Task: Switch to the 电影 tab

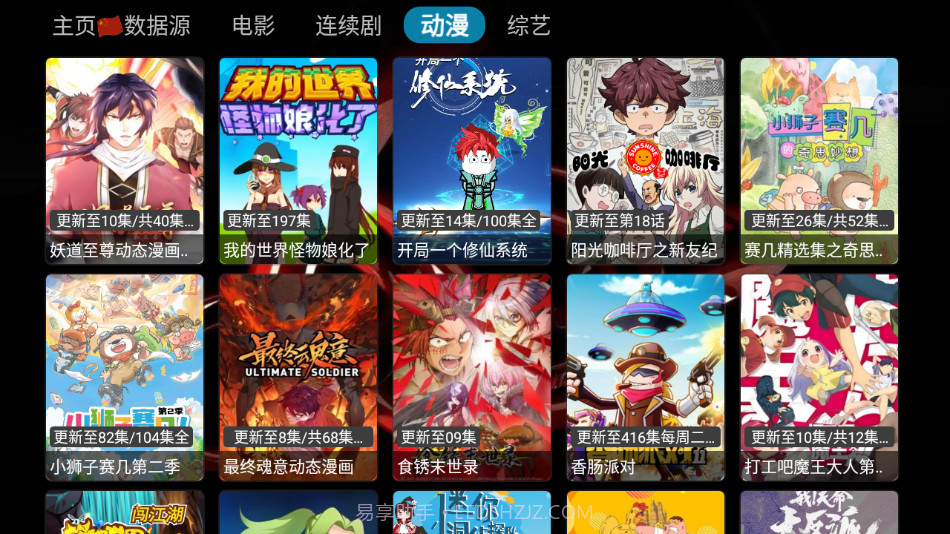Action: (x=253, y=25)
